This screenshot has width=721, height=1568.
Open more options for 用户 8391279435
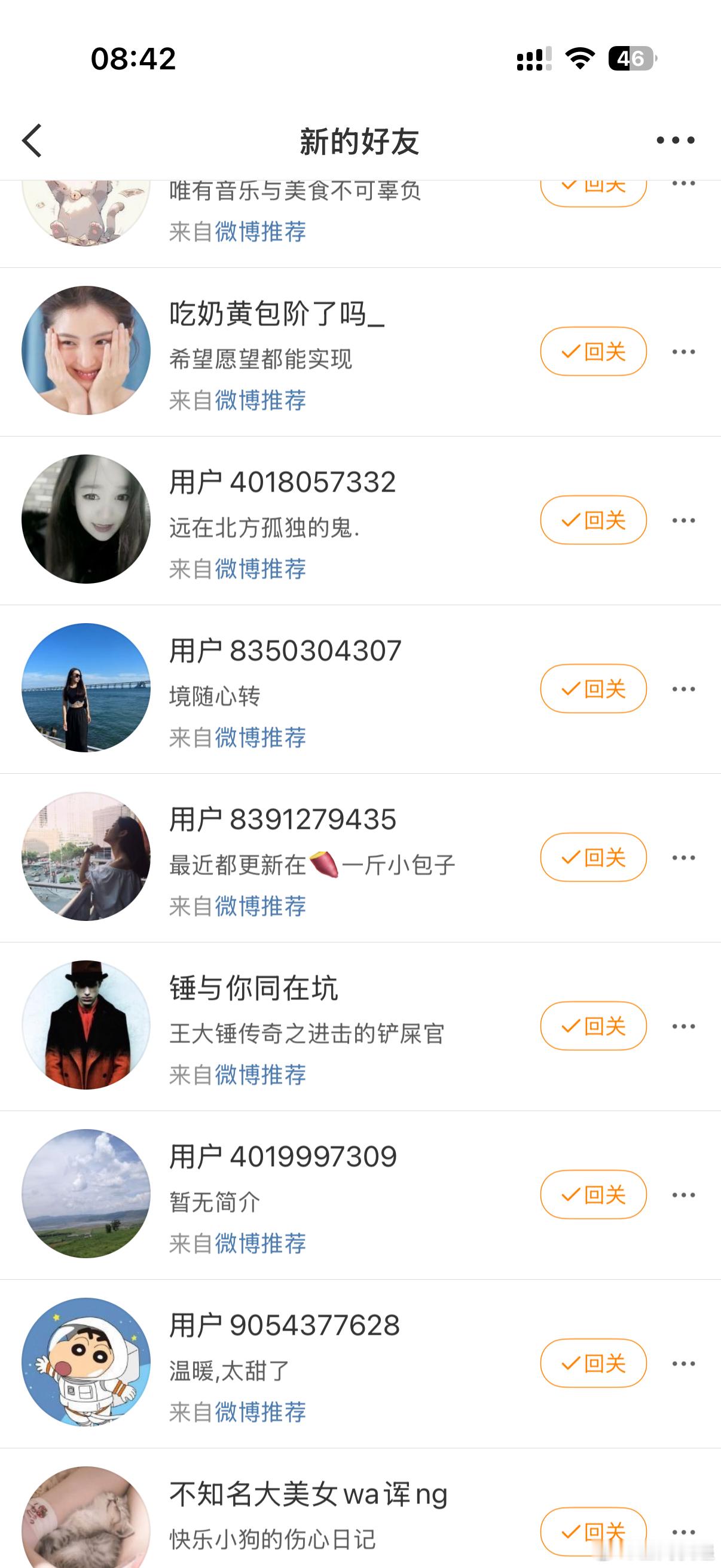[x=683, y=858]
